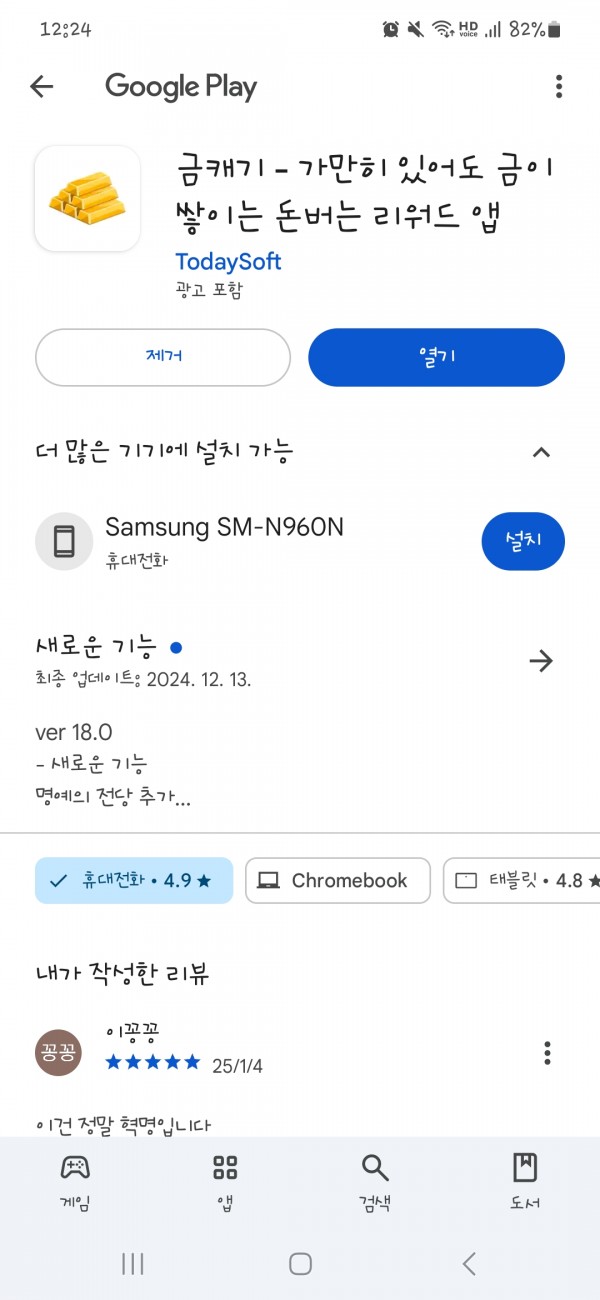Open the app with 열기

click(x=436, y=357)
